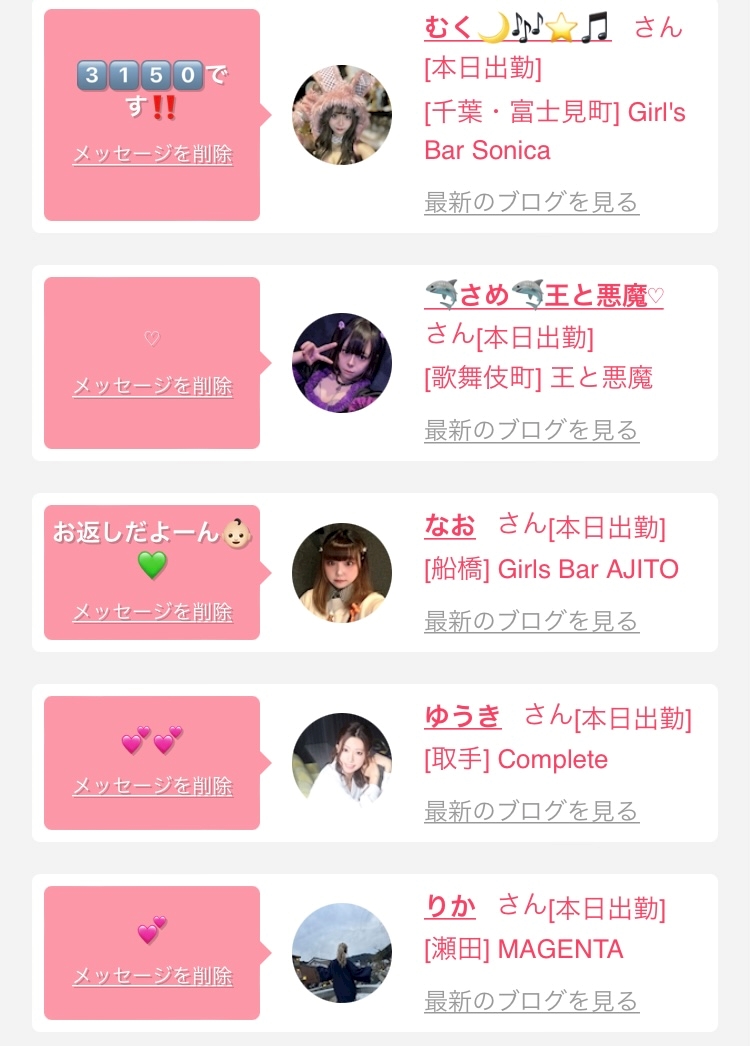Image resolution: width=750 pixels, height=1046 pixels.
Task: Tap りか's profile photo
Action: 342,953
